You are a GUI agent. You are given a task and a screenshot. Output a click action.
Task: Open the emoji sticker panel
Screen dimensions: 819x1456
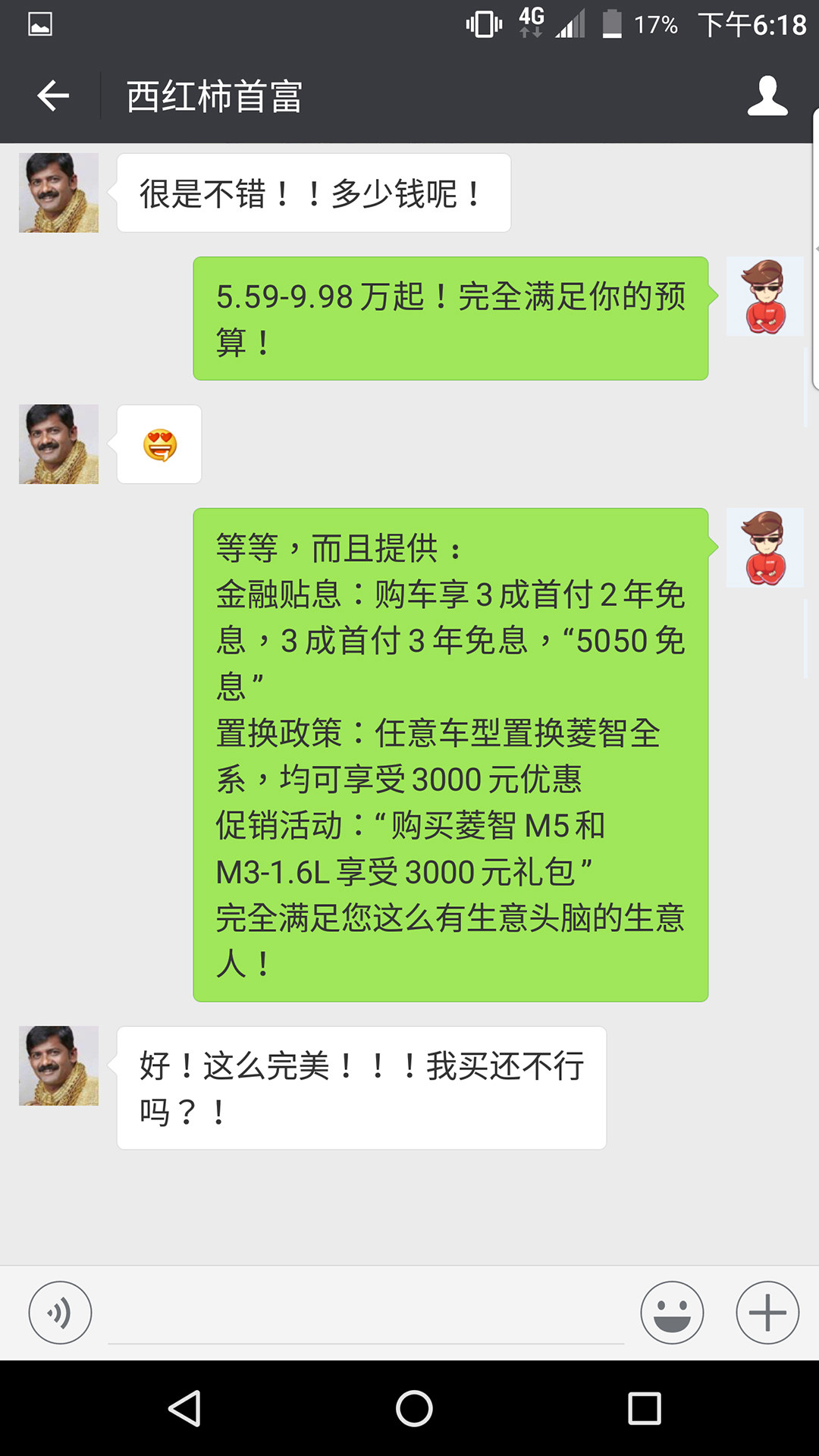tap(672, 1313)
